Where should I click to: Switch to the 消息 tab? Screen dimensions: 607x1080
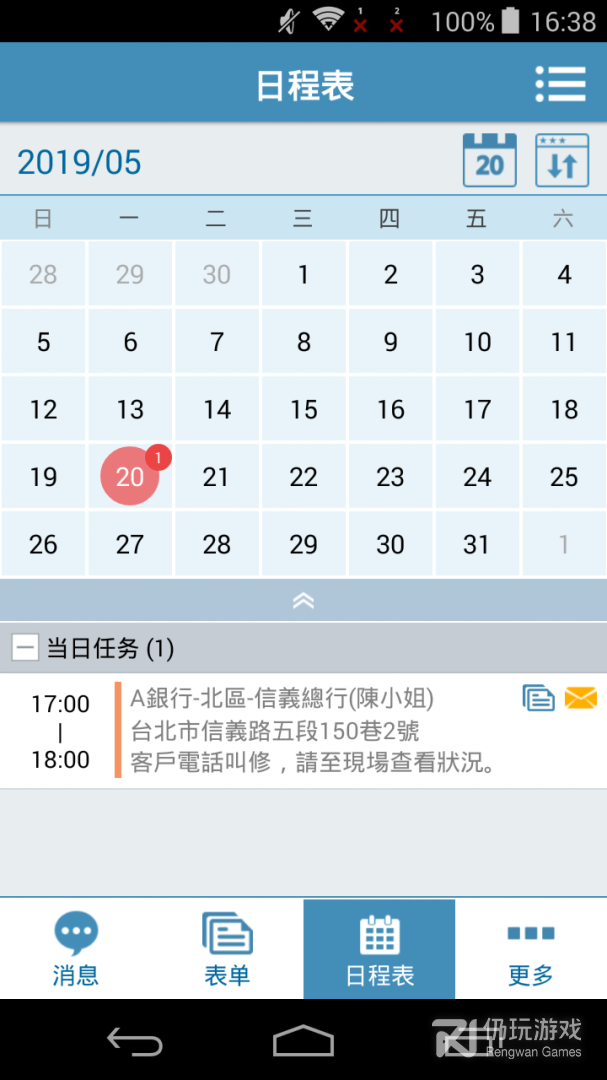(76, 948)
